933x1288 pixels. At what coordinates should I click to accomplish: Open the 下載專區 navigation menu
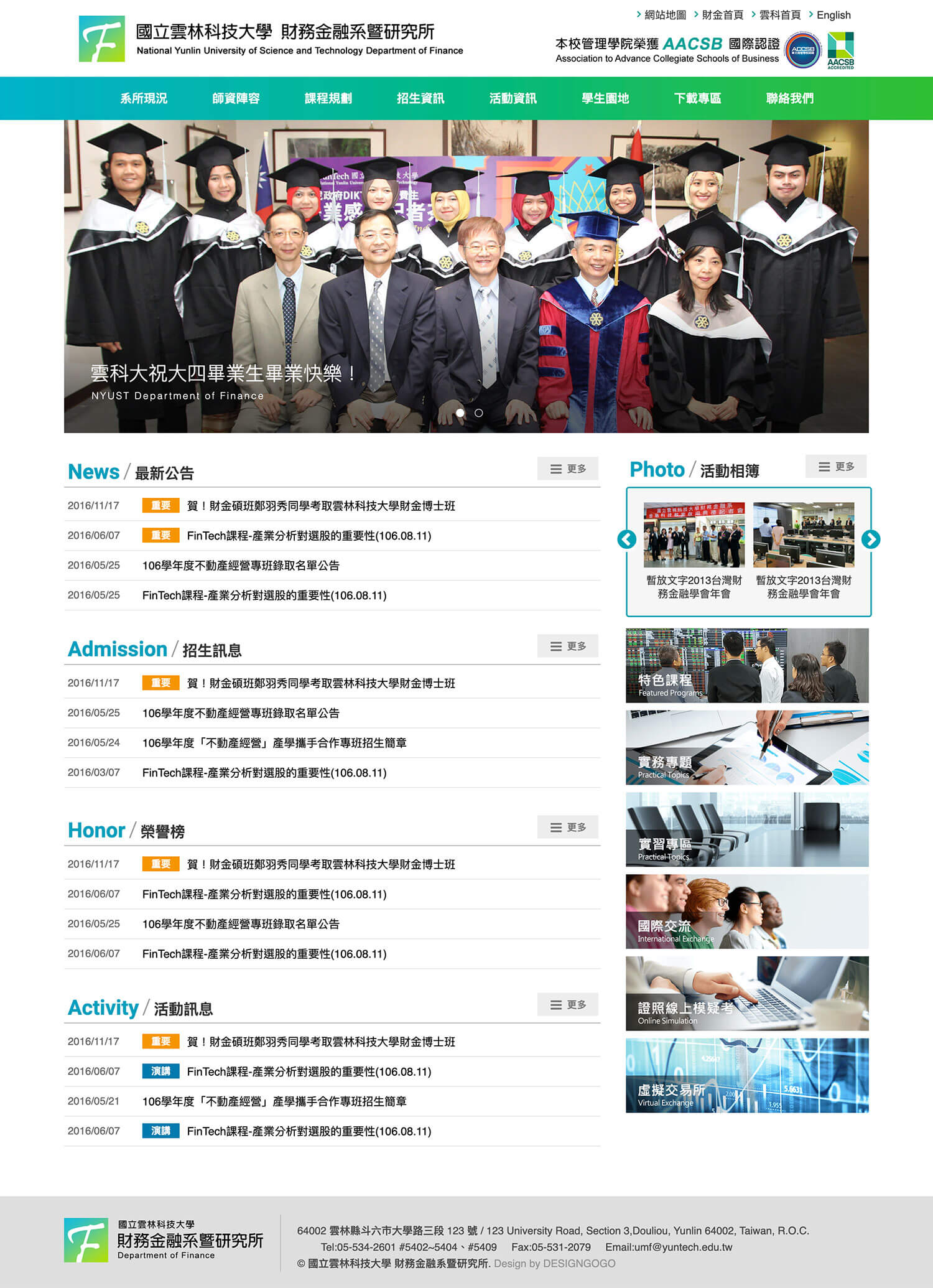(x=697, y=98)
